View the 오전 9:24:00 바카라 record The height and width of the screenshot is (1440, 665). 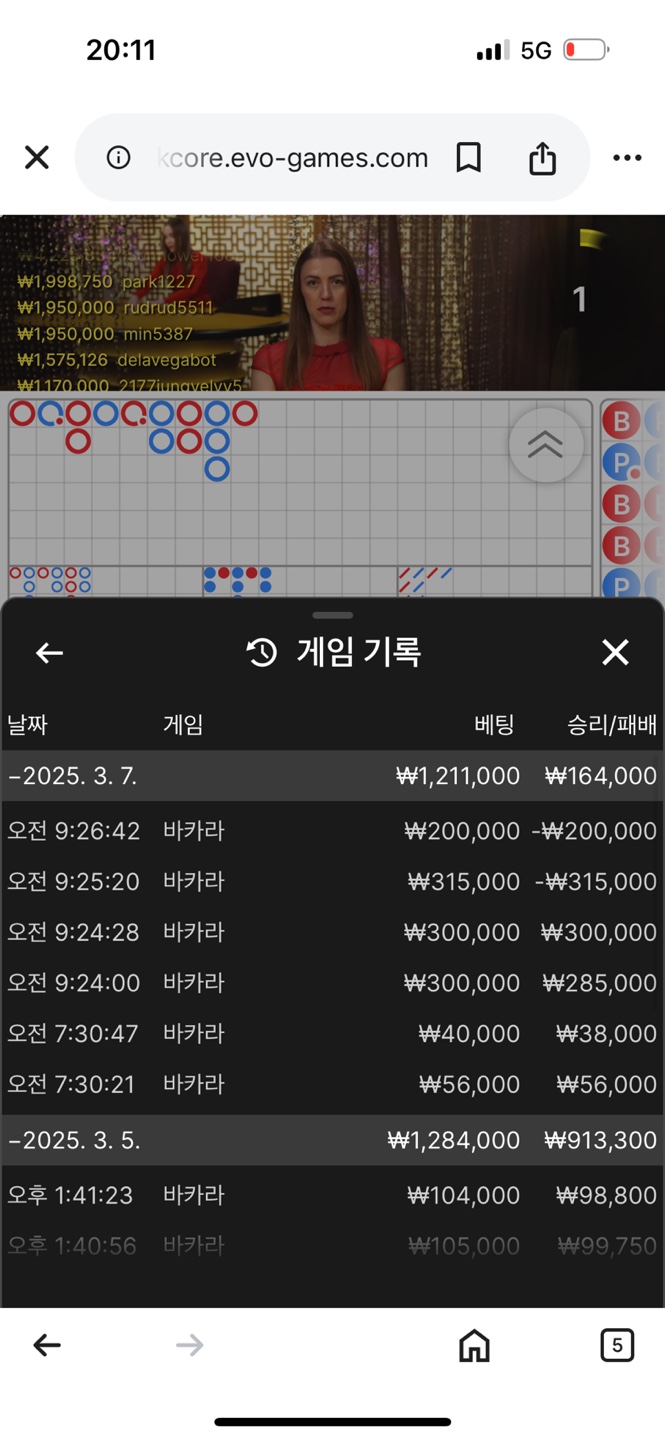[332, 983]
